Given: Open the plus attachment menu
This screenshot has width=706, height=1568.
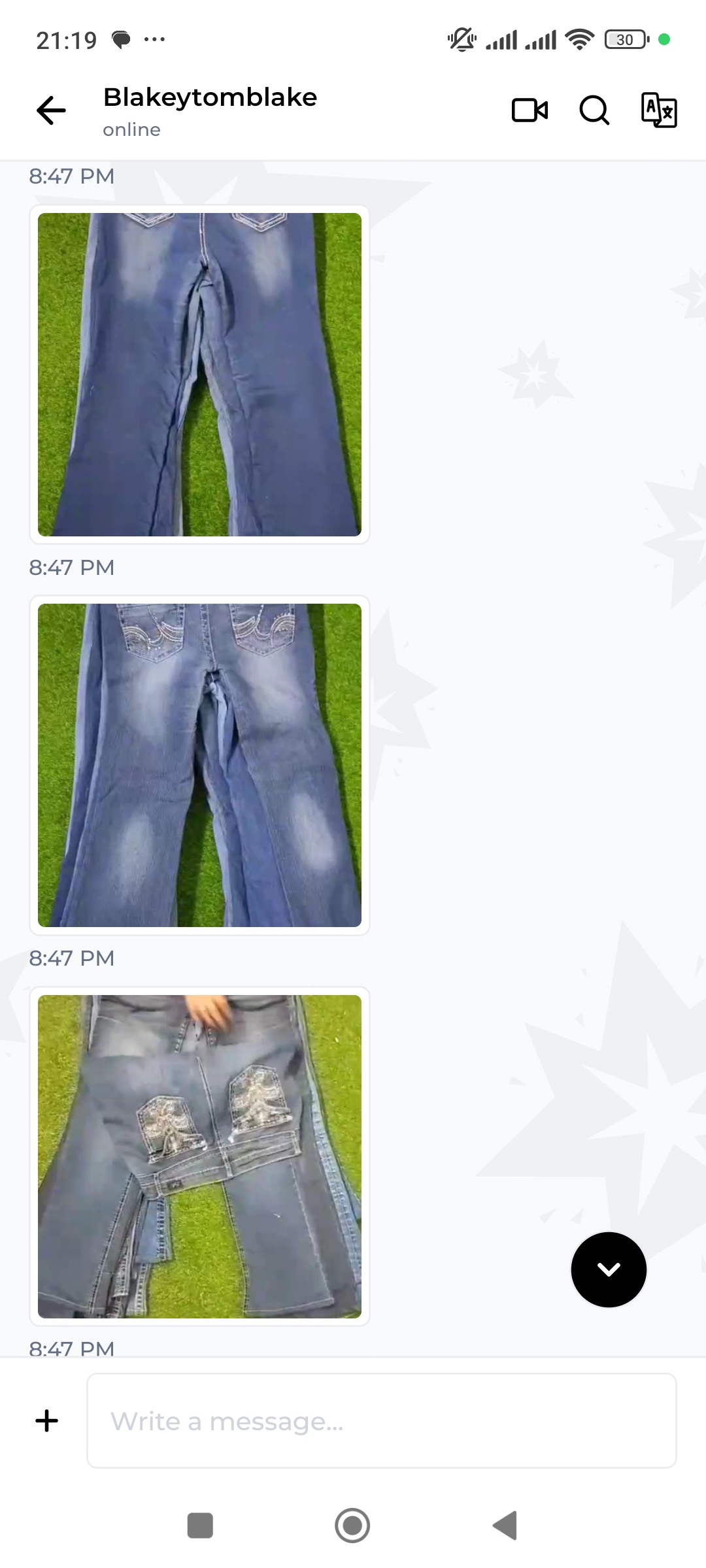Looking at the screenshot, I should click(x=46, y=1420).
